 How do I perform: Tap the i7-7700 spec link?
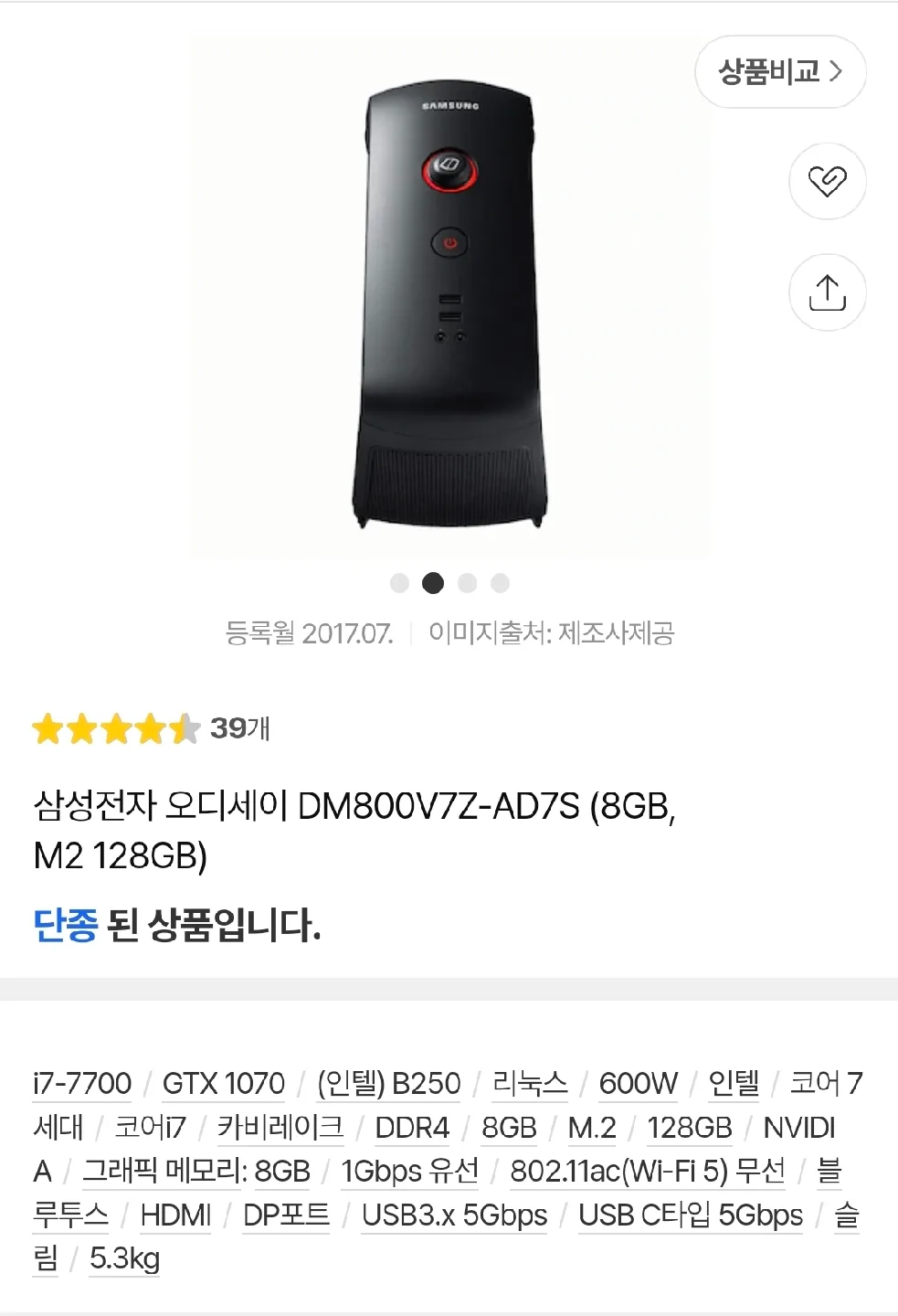click(x=82, y=1084)
